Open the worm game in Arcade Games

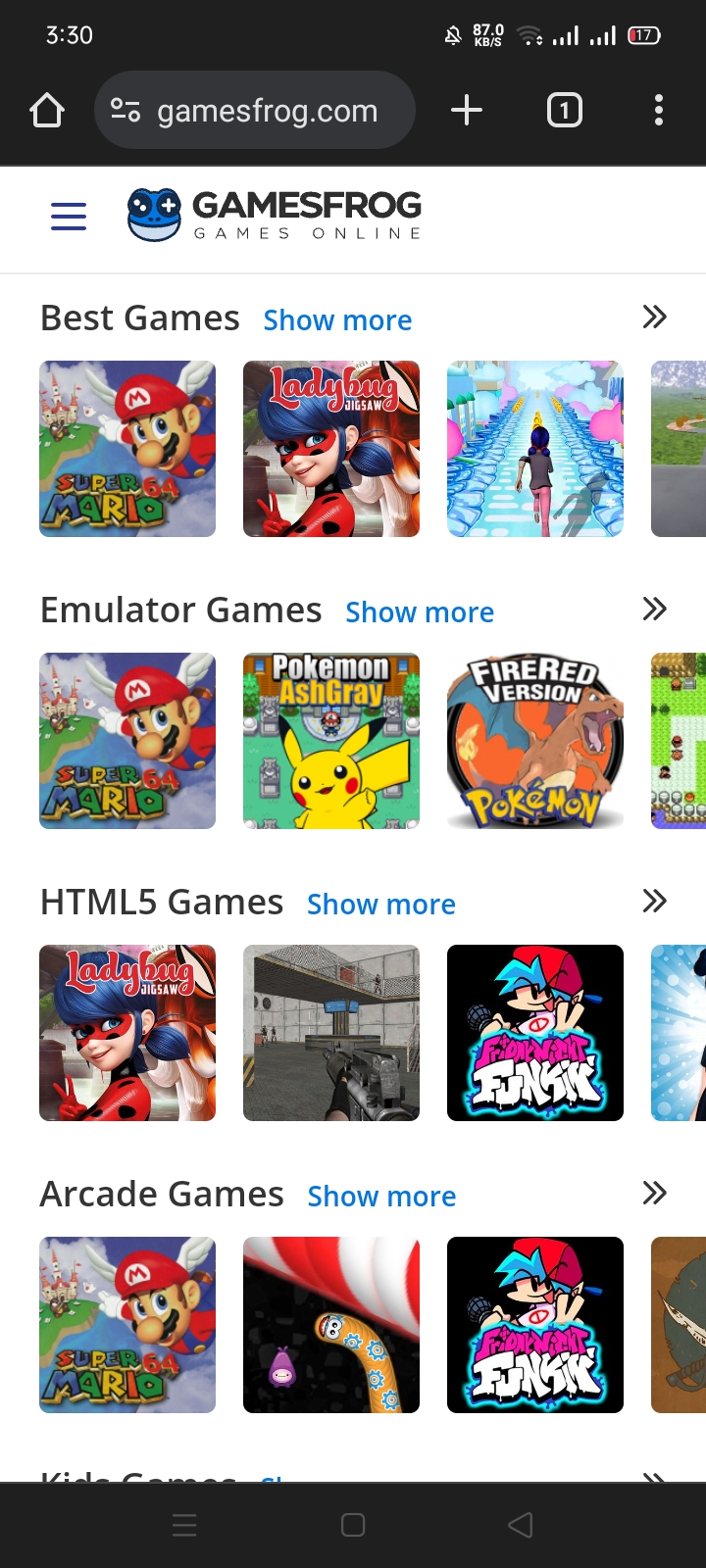331,1325
